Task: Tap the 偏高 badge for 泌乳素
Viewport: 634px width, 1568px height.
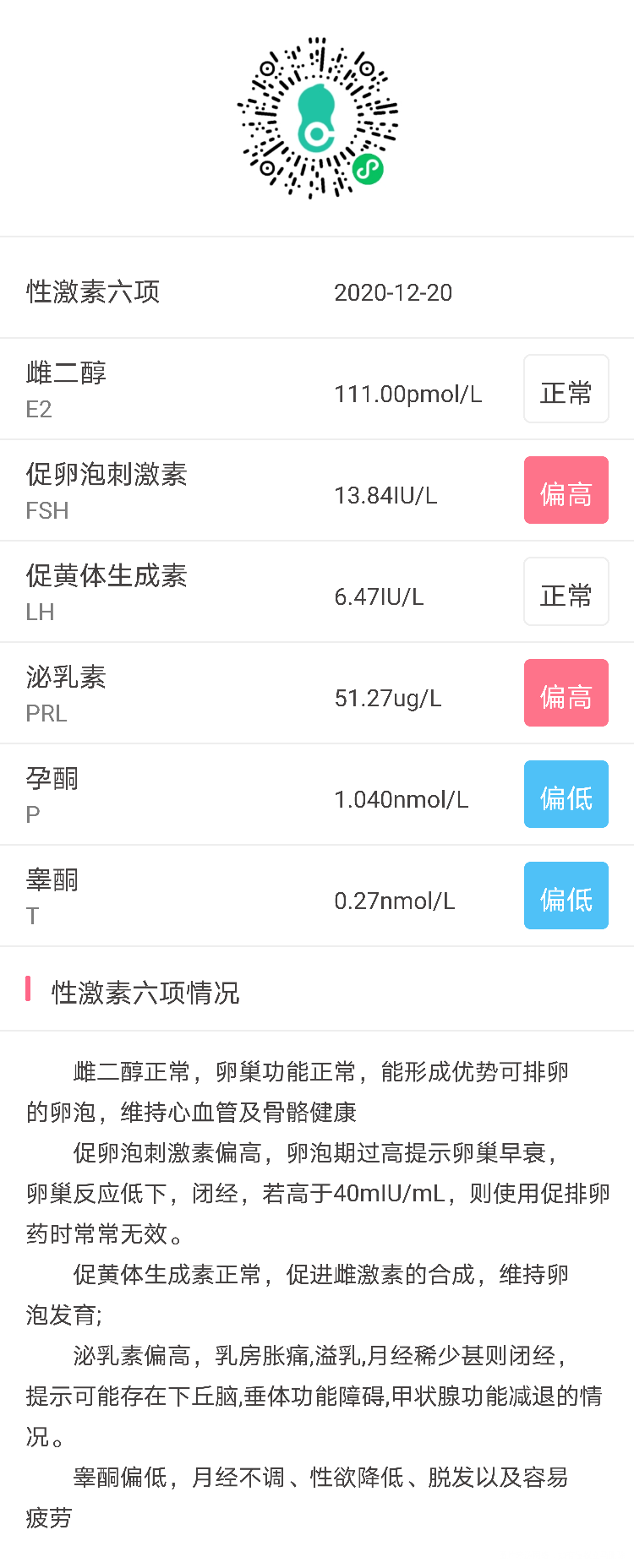Action: click(566, 693)
